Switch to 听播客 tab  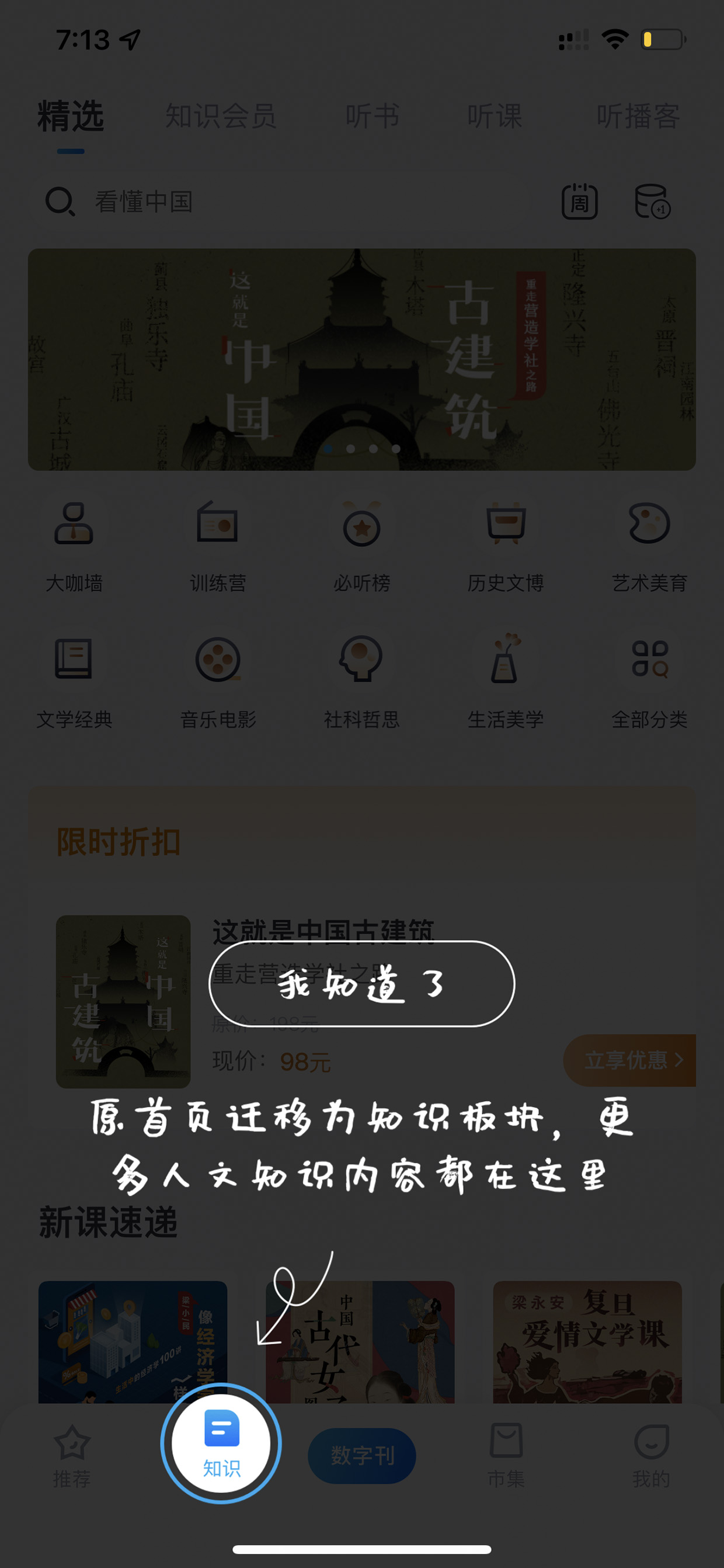point(638,116)
